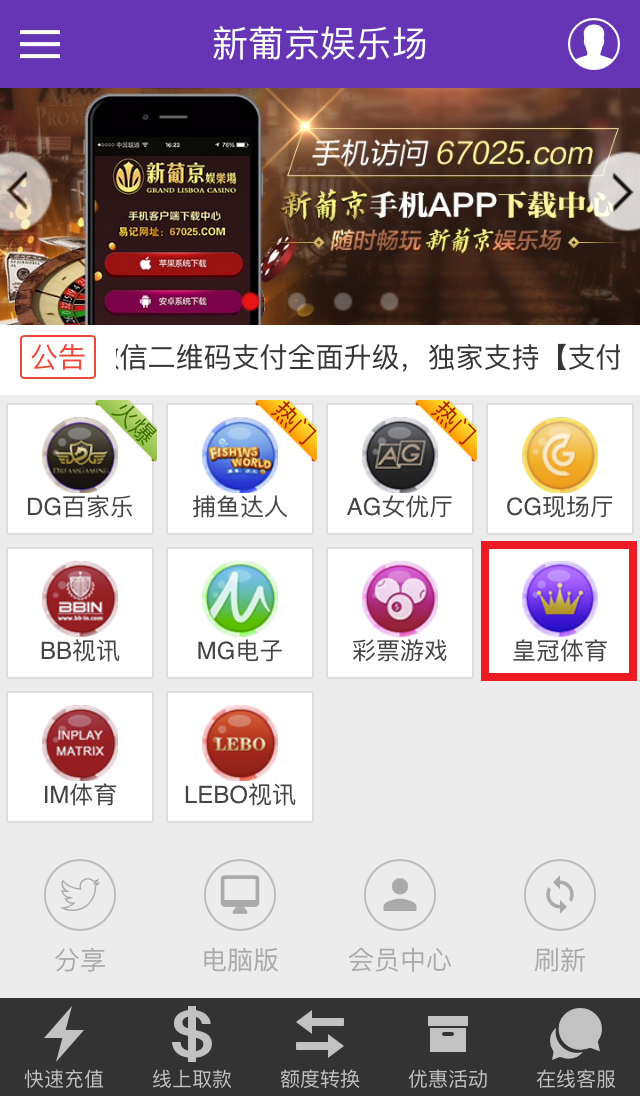
Task: Open BB视讯
Action: click(x=80, y=612)
